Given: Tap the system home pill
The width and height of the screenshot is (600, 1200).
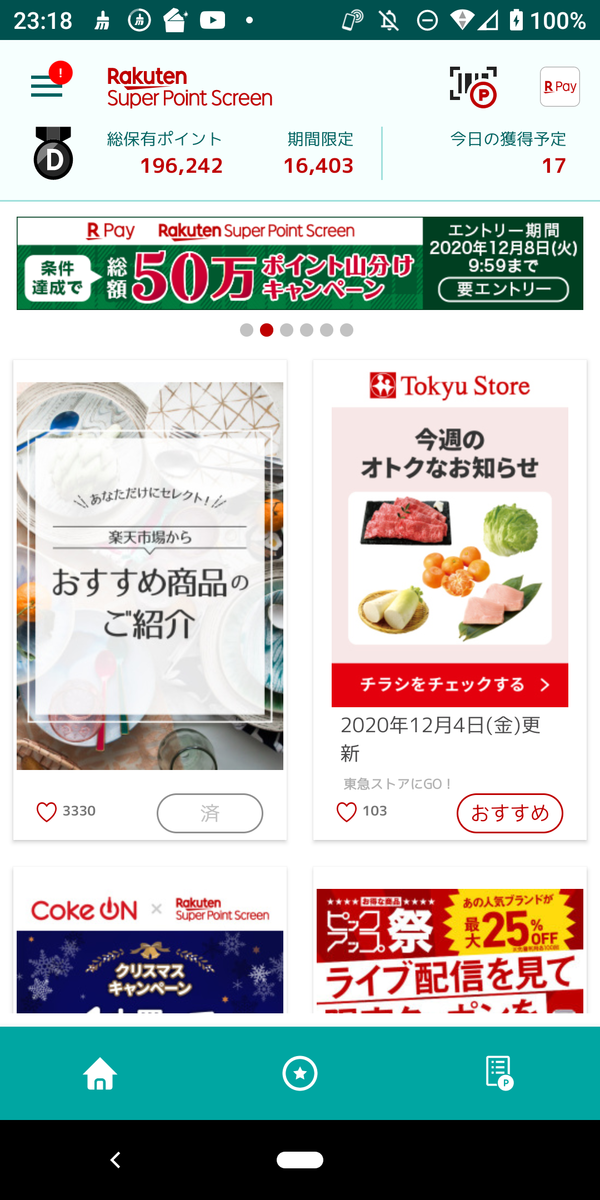Looking at the screenshot, I should (x=300, y=1160).
